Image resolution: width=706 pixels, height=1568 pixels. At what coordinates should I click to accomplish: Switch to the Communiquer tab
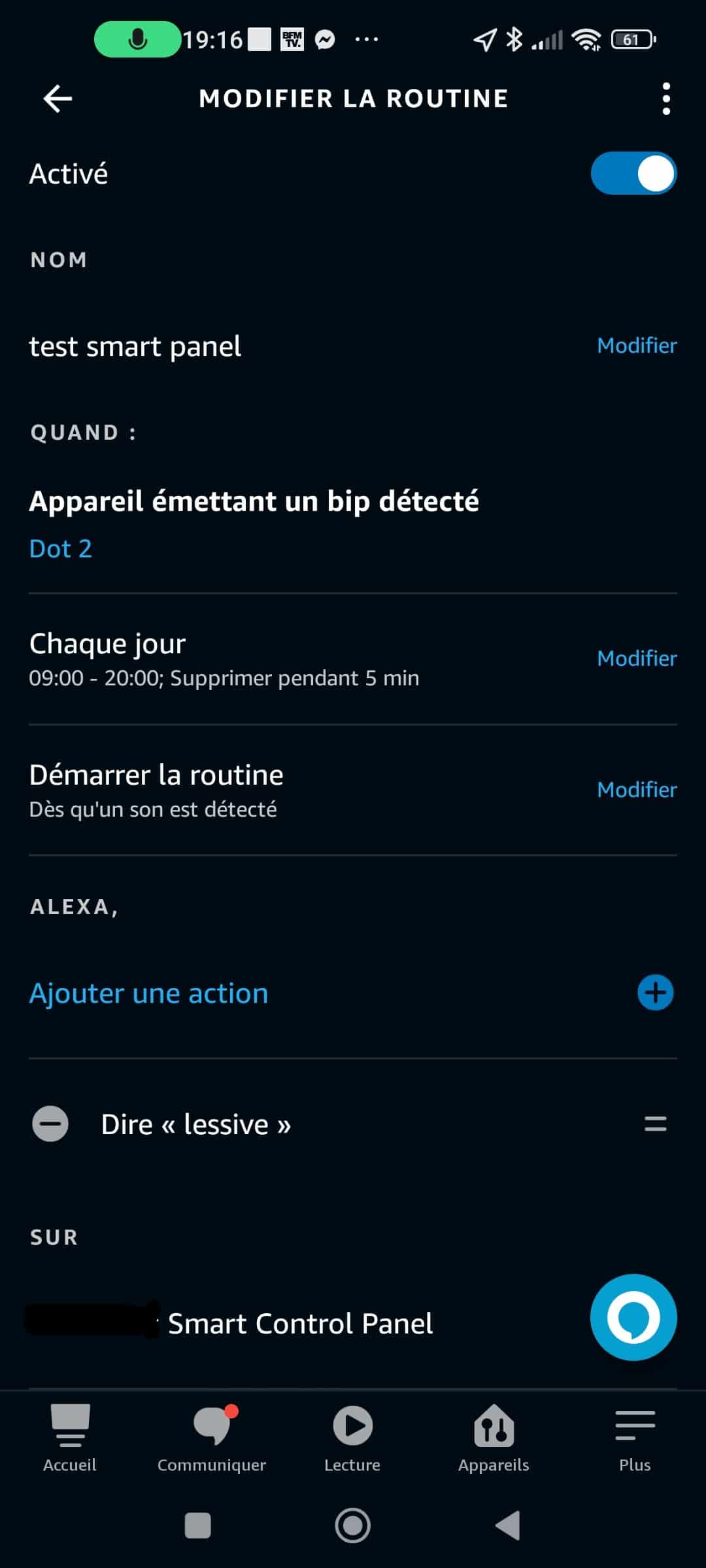point(212,1439)
